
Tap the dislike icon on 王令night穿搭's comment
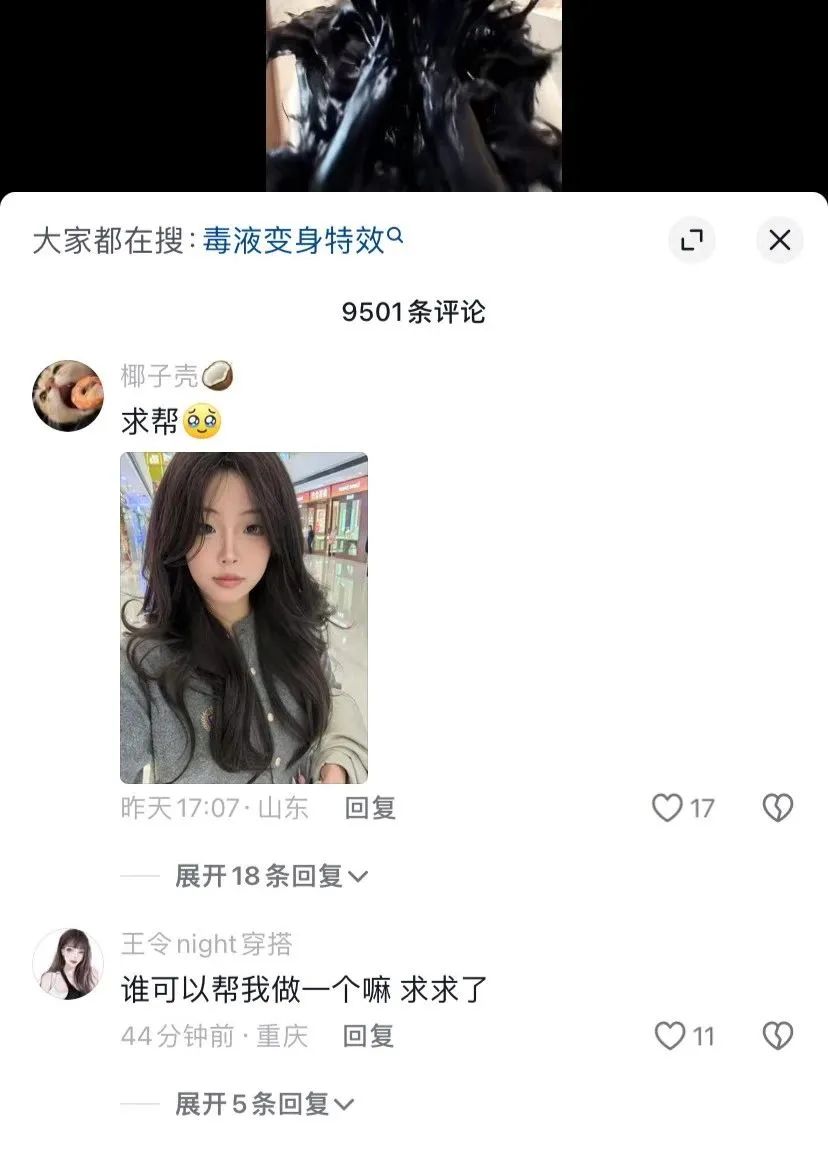point(778,1036)
